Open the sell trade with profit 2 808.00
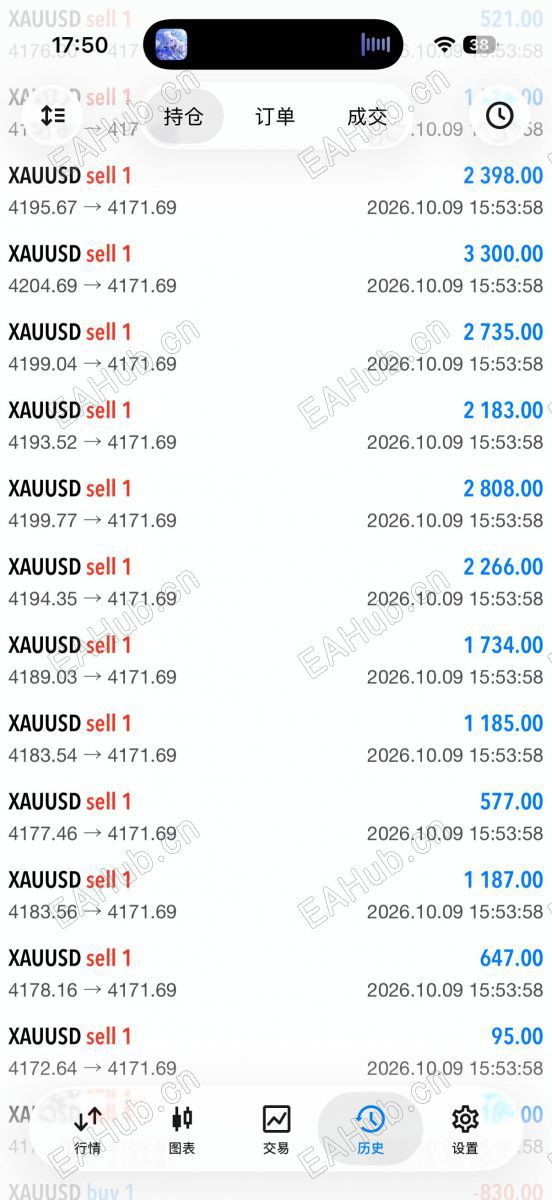 tap(276, 504)
